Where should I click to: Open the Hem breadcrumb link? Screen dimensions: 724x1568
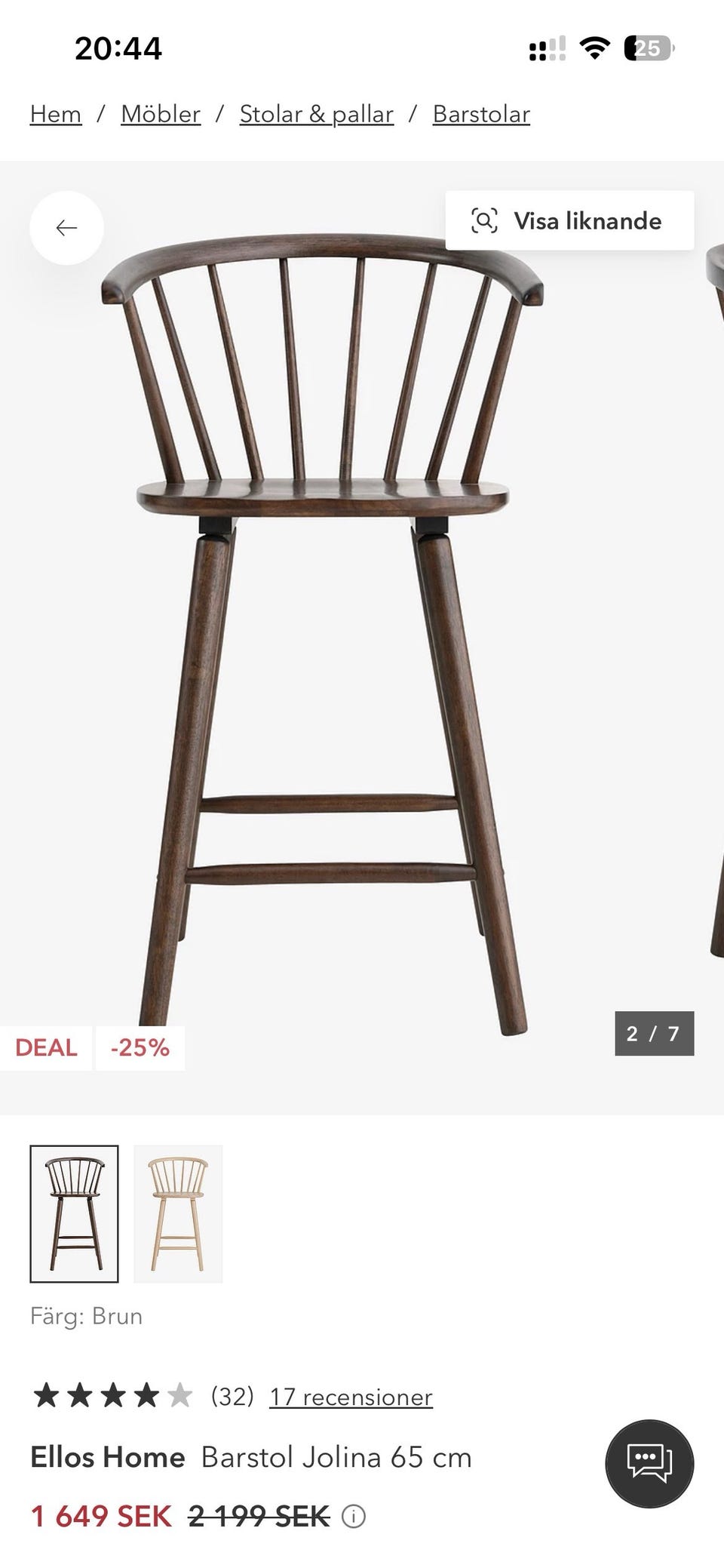[x=56, y=114]
